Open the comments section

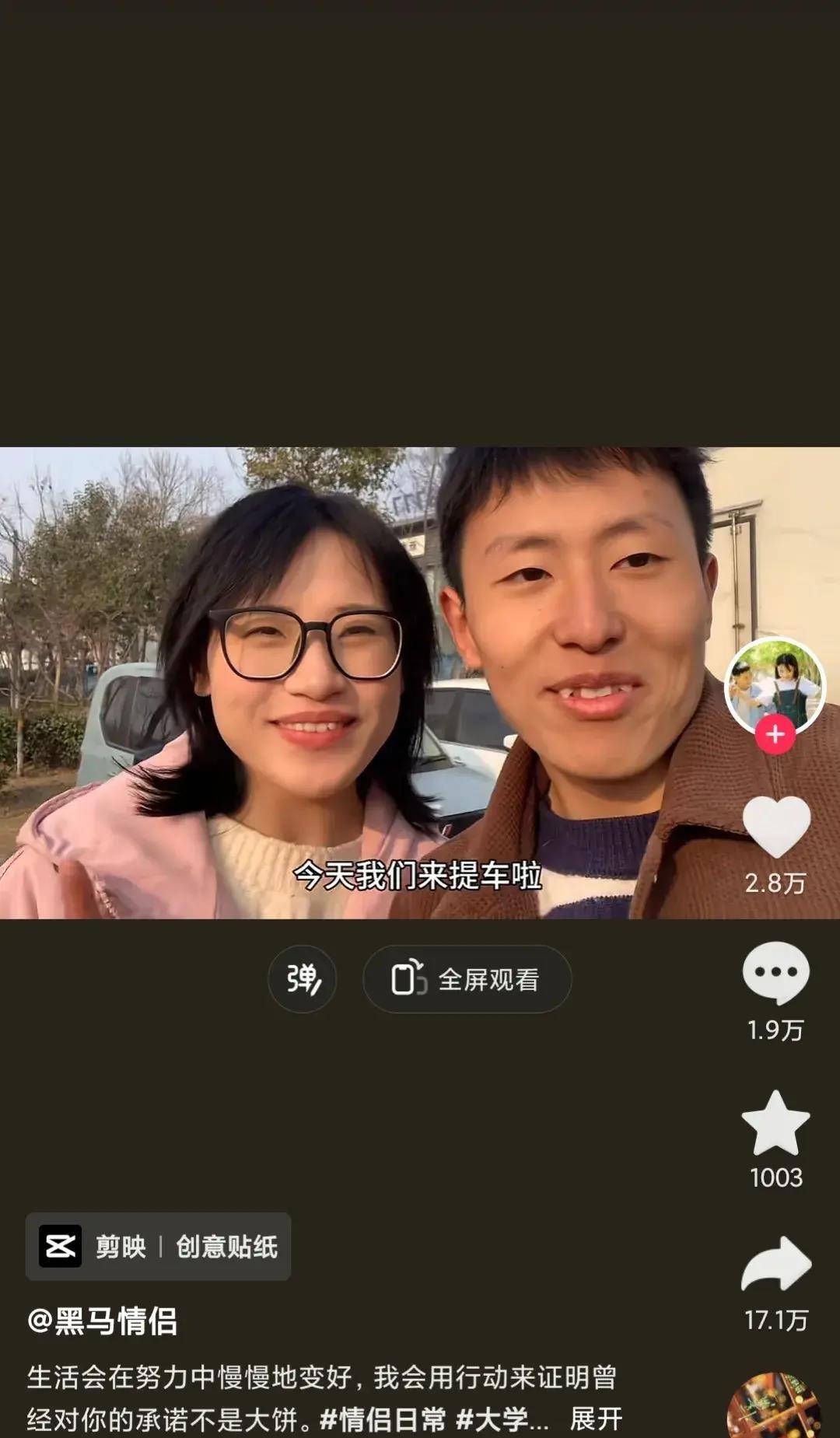click(x=775, y=973)
